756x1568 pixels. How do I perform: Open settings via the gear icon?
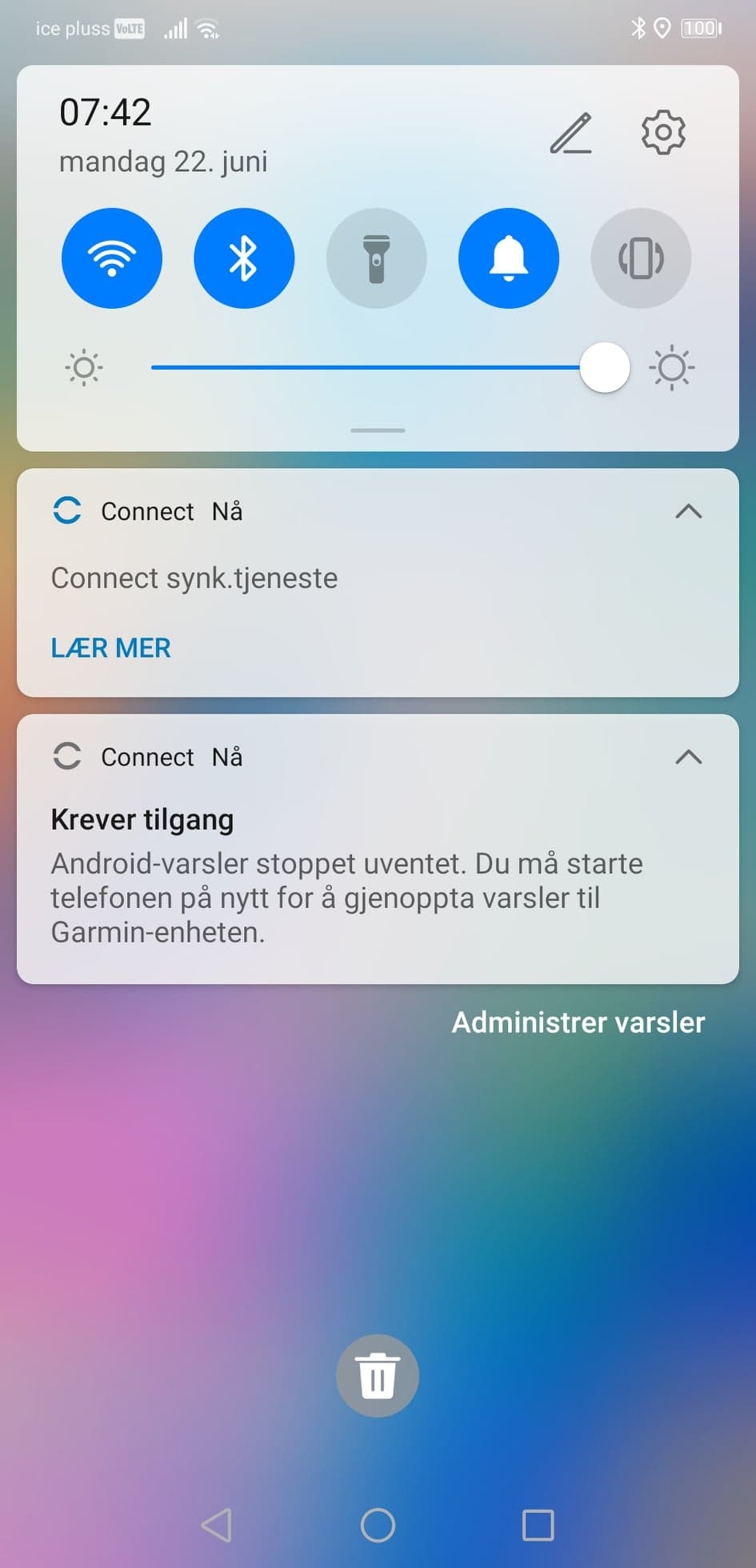(x=663, y=132)
